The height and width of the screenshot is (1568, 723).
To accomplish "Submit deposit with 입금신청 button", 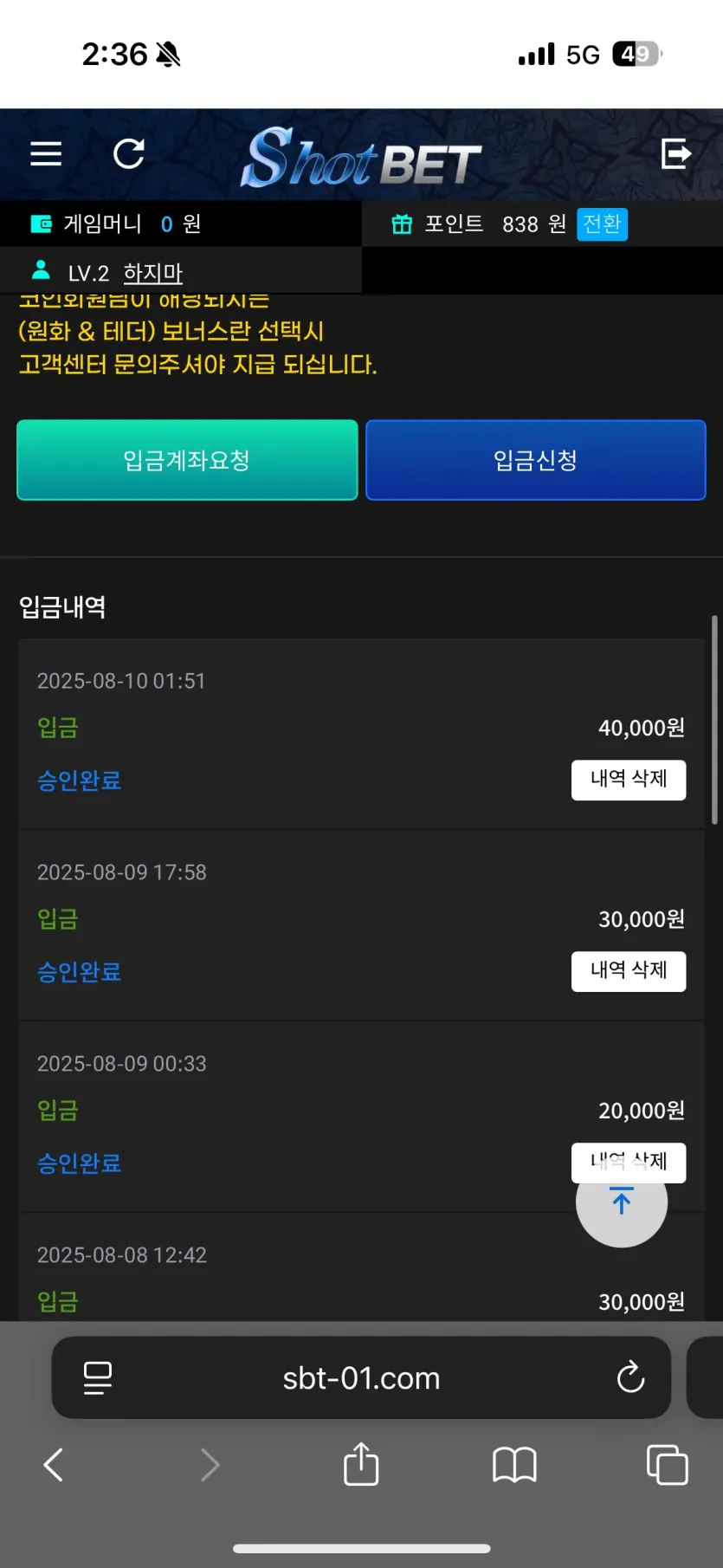I will point(535,460).
